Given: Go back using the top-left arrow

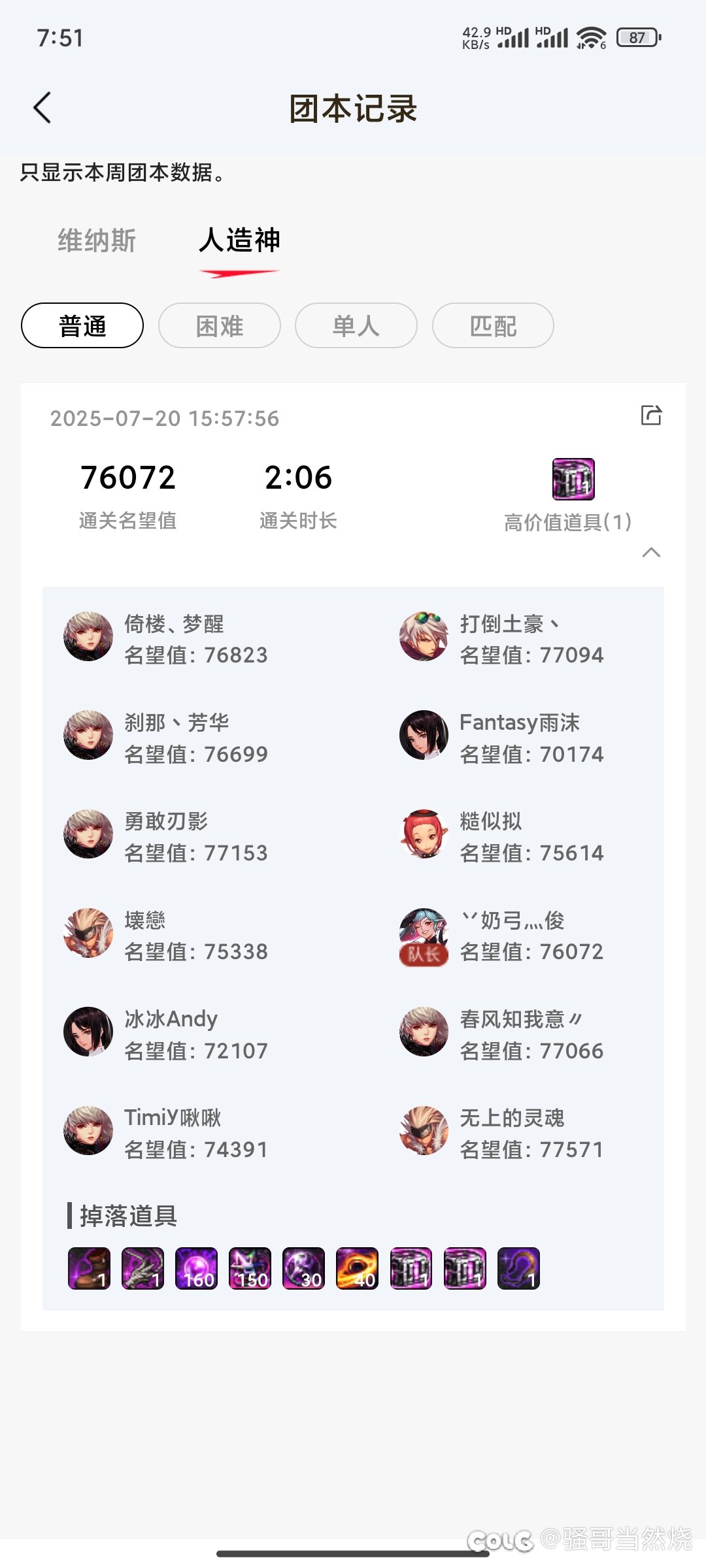Looking at the screenshot, I should coord(42,108).
